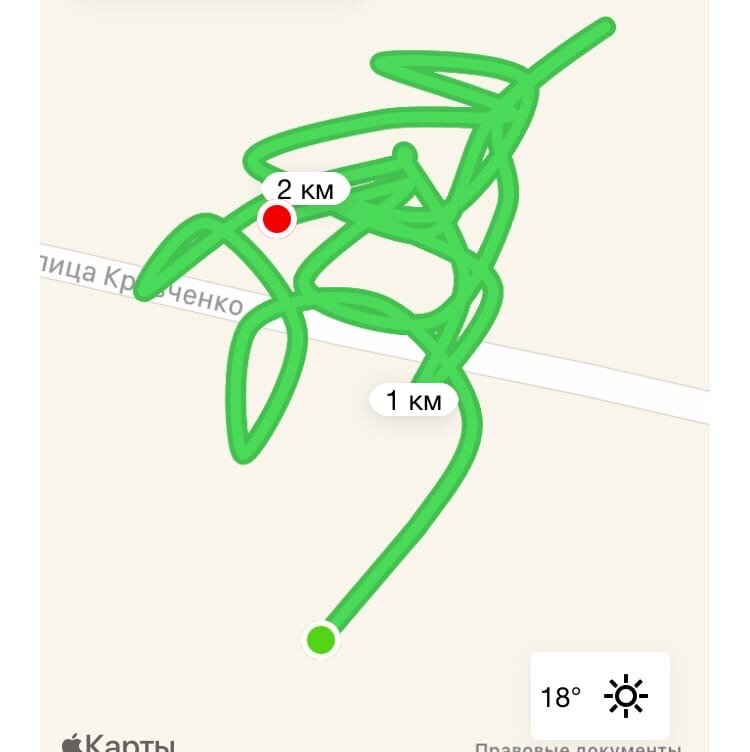Select the Apple logo in map attribution

tap(75, 742)
